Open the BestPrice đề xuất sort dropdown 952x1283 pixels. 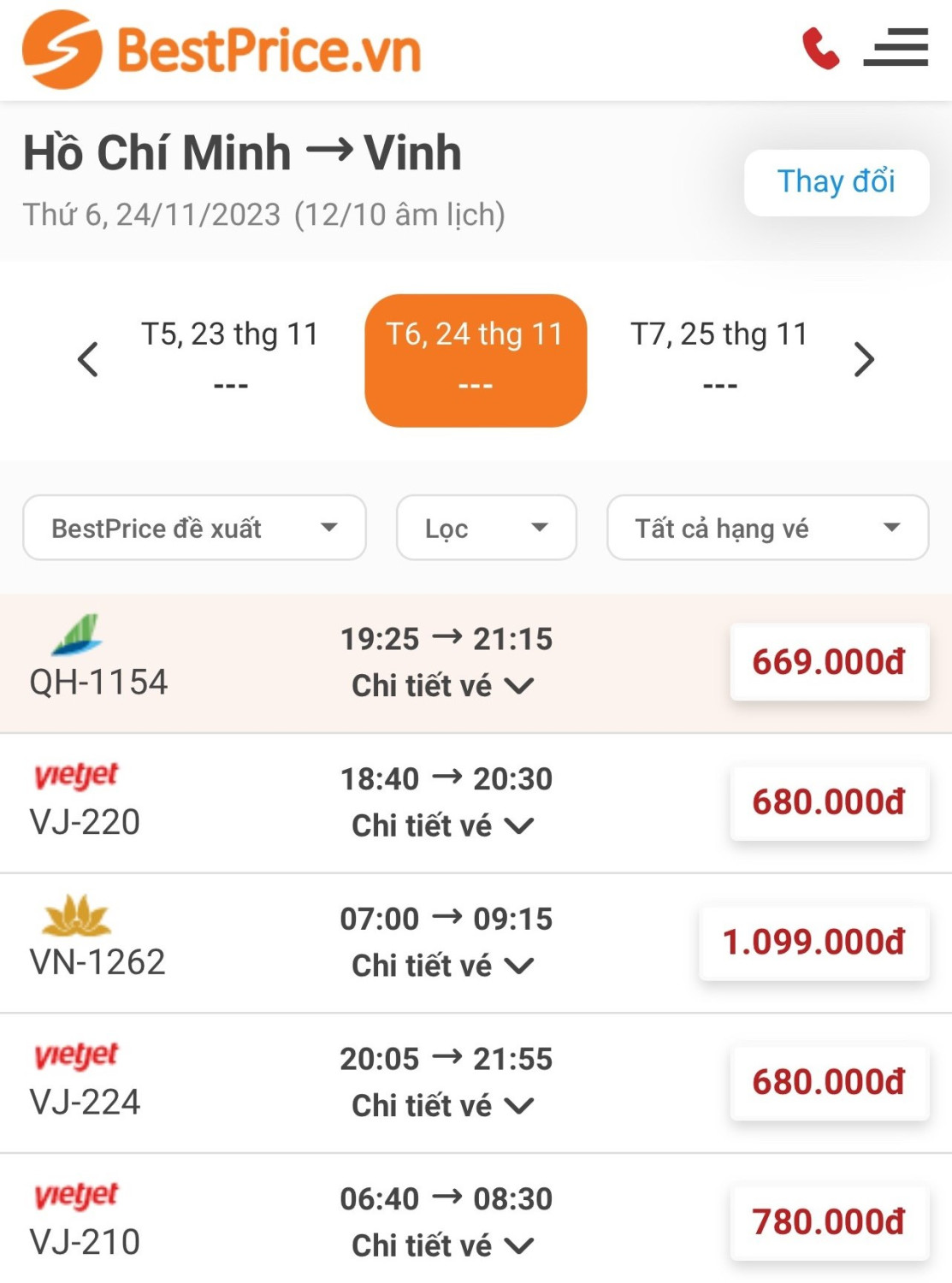194,528
